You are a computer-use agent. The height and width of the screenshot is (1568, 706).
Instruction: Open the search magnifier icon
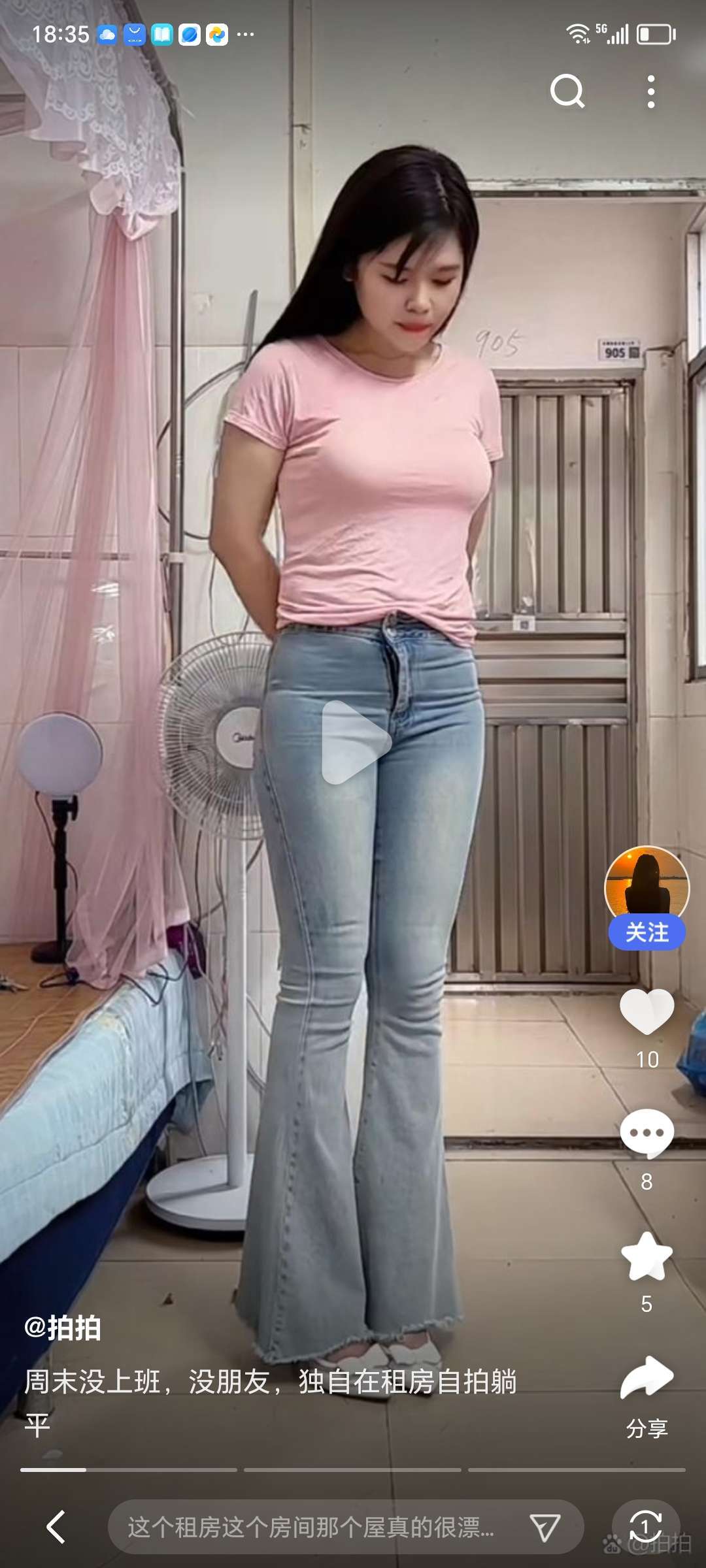pyautogui.click(x=567, y=91)
